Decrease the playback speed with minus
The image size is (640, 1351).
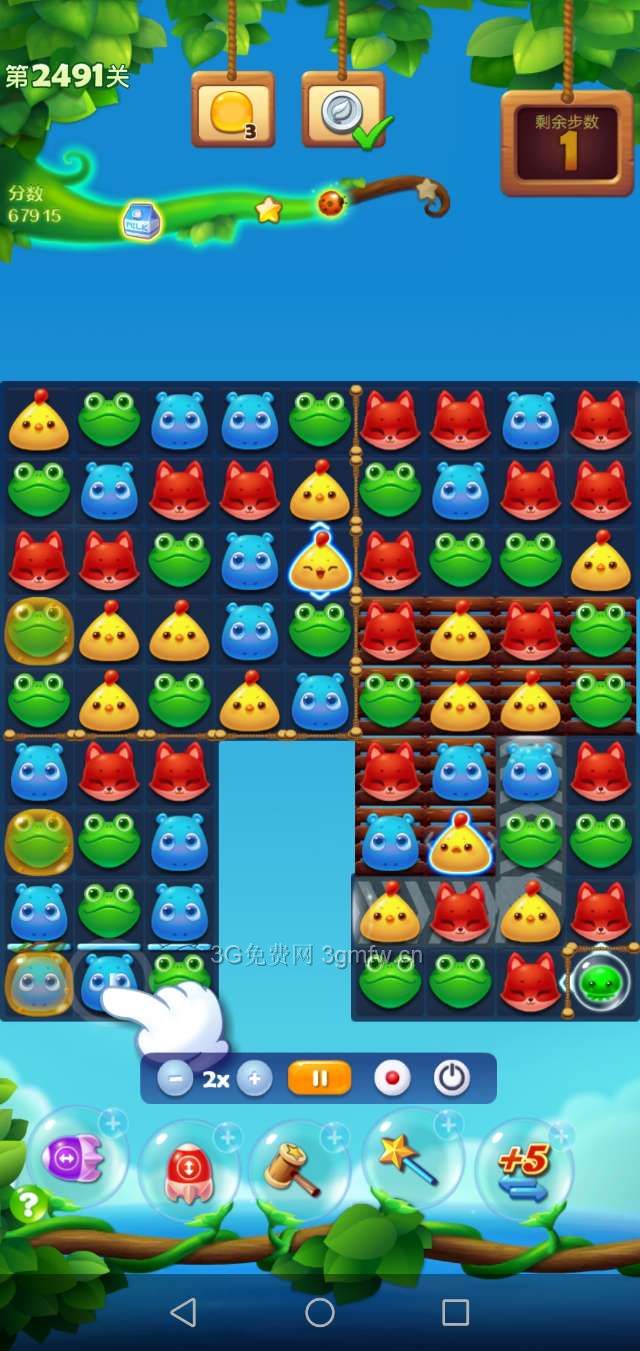175,1079
